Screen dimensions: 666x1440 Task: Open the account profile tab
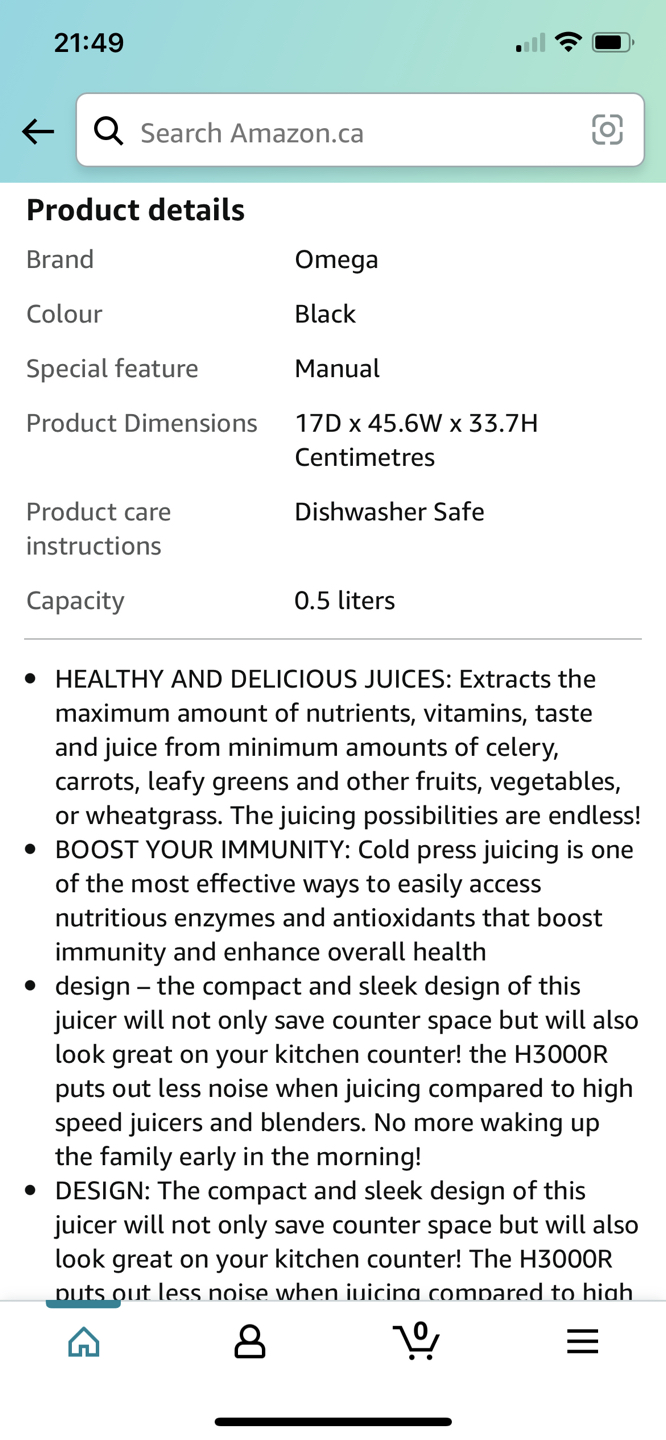[249, 1341]
